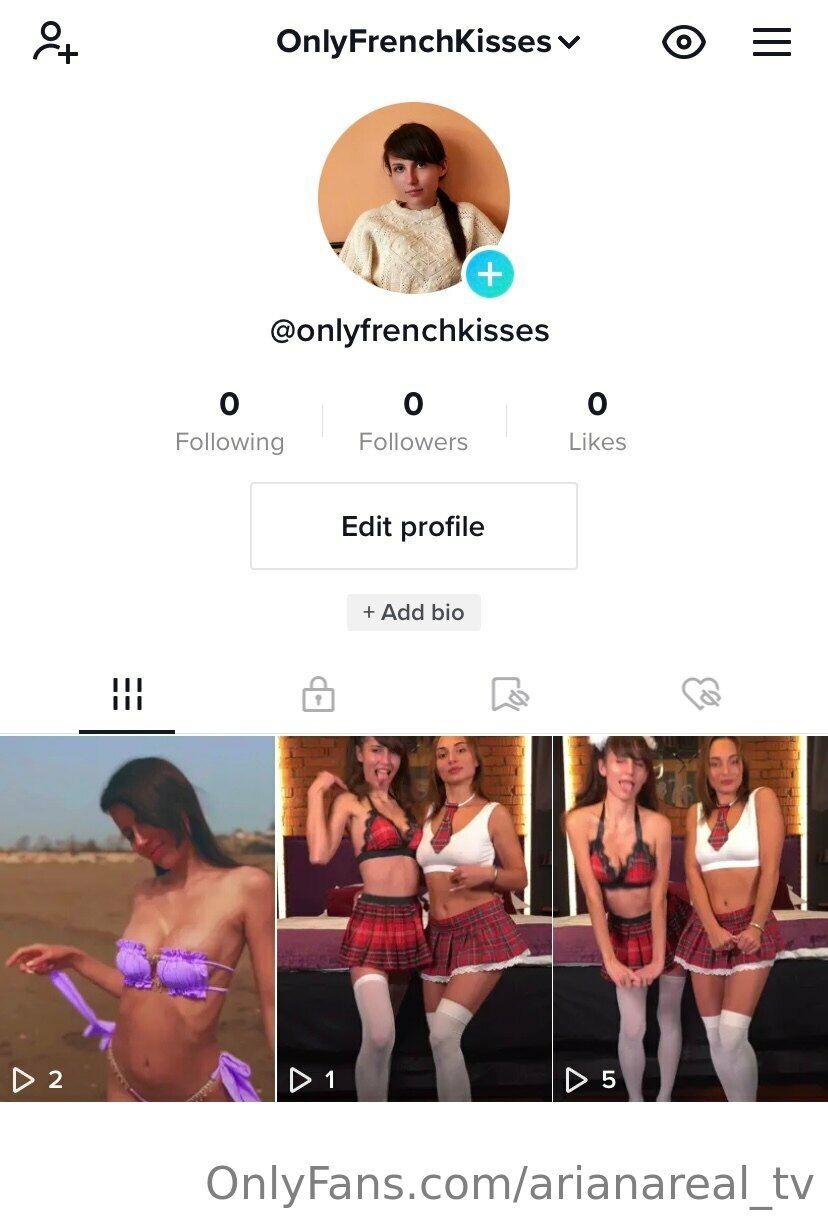Expand the OnlyFrenchKisses account switcher
Viewport: 828px width, 1223px height.
[x=428, y=42]
